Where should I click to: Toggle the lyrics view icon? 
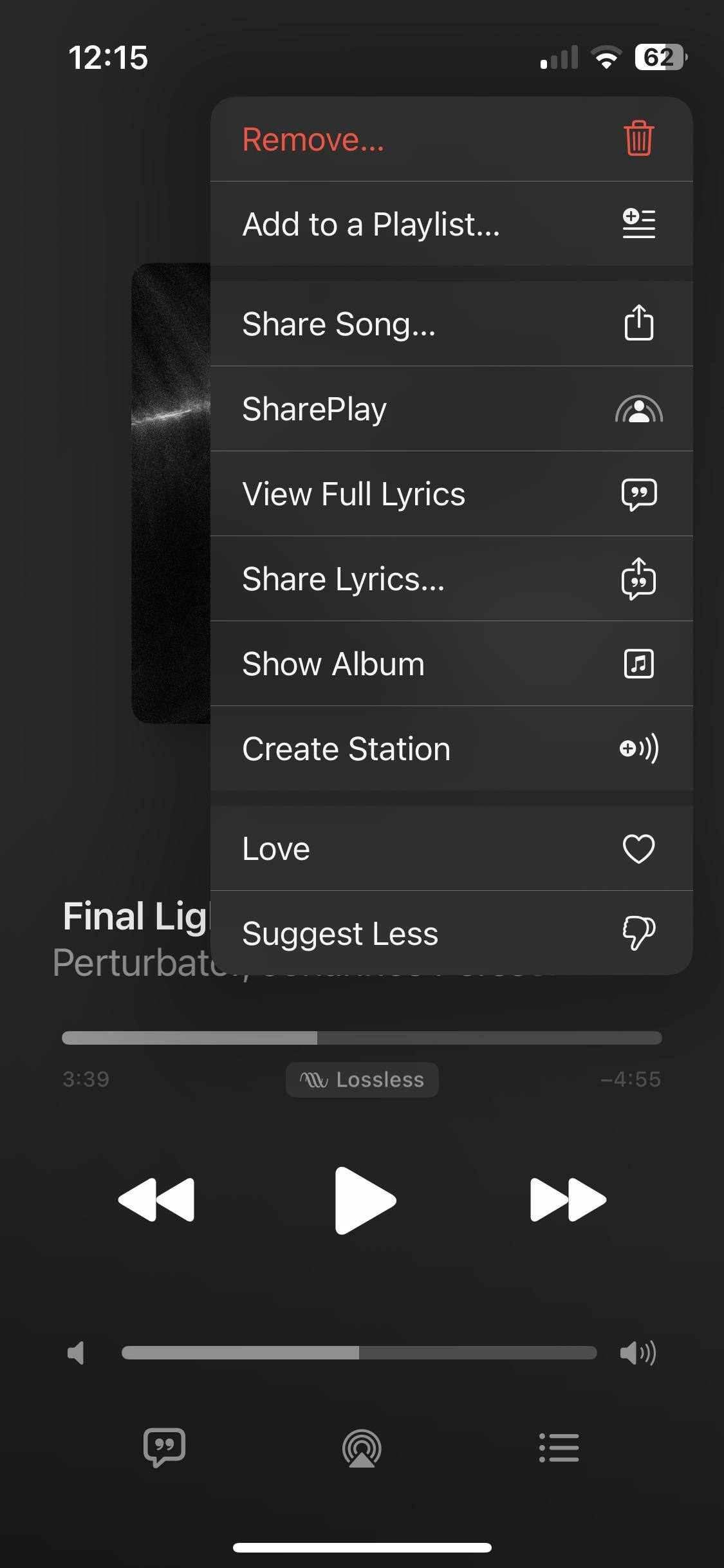click(164, 1448)
